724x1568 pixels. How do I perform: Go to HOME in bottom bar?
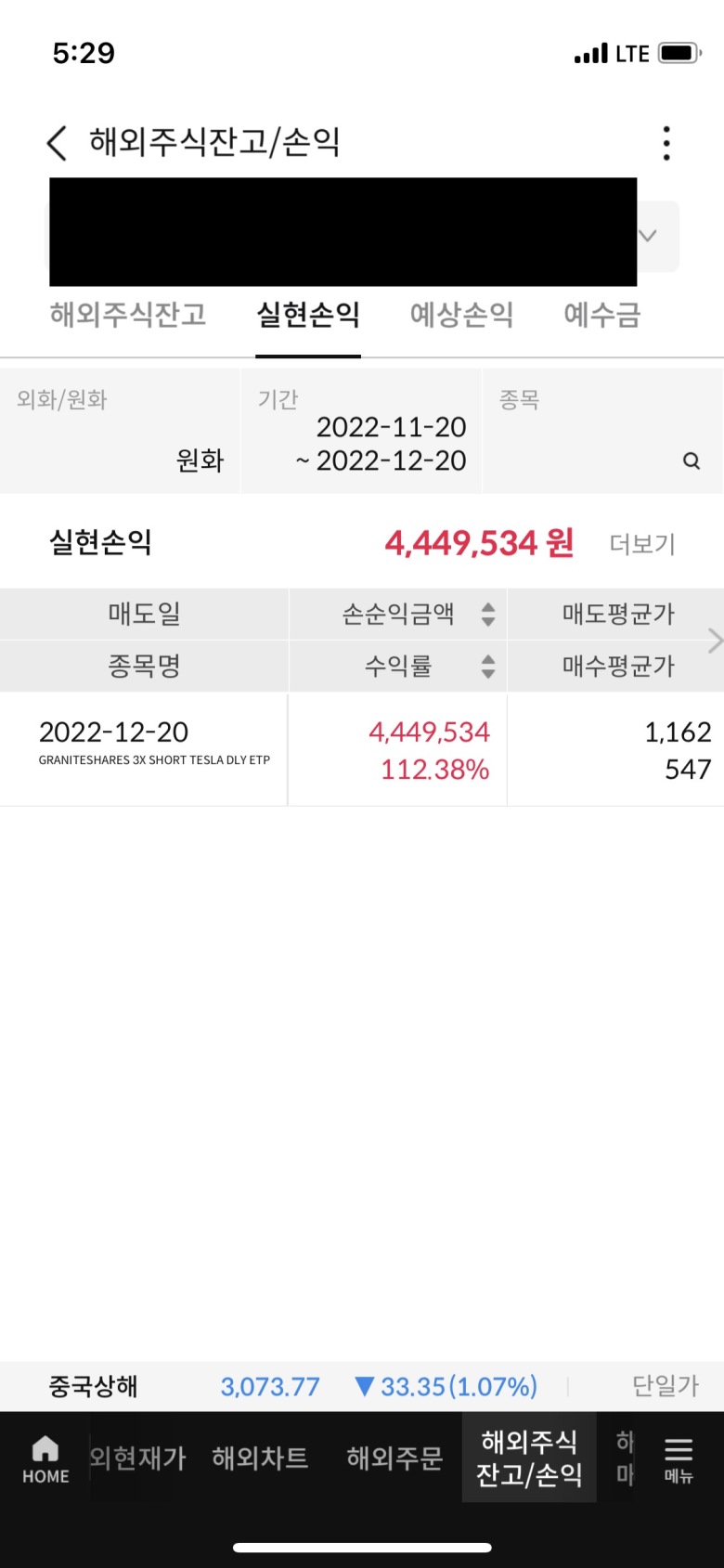tap(45, 1460)
